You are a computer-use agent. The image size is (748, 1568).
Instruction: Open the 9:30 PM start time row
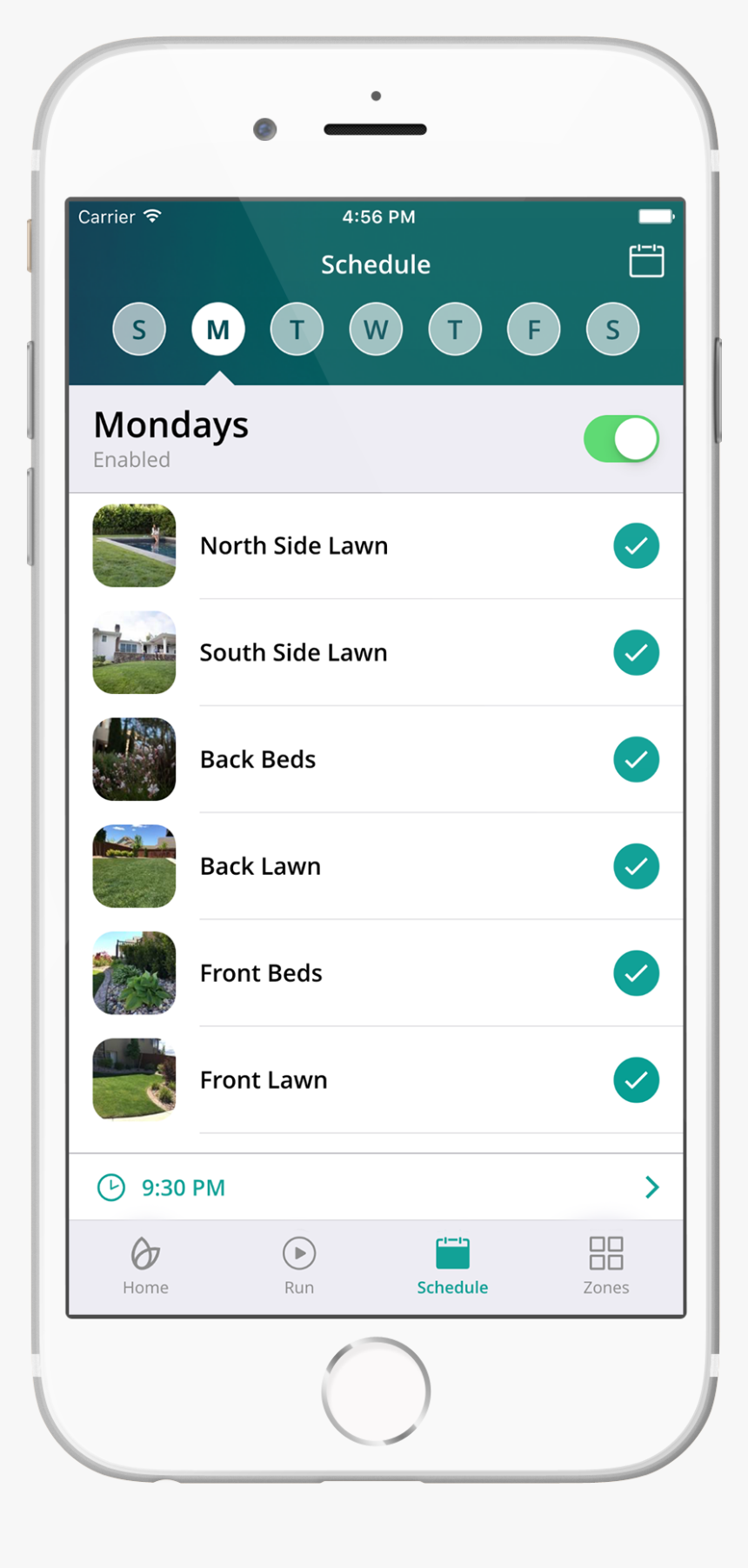click(x=376, y=1187)
